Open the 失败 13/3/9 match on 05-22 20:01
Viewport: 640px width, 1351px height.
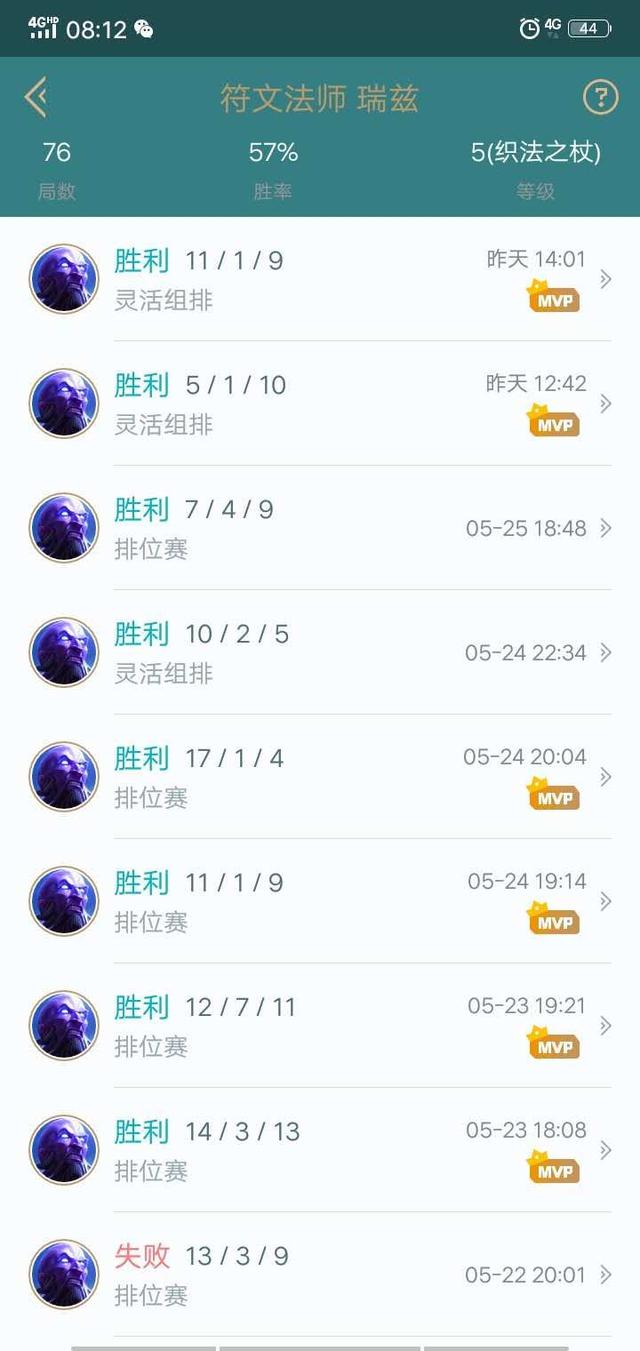click(x=320, y=1274)
